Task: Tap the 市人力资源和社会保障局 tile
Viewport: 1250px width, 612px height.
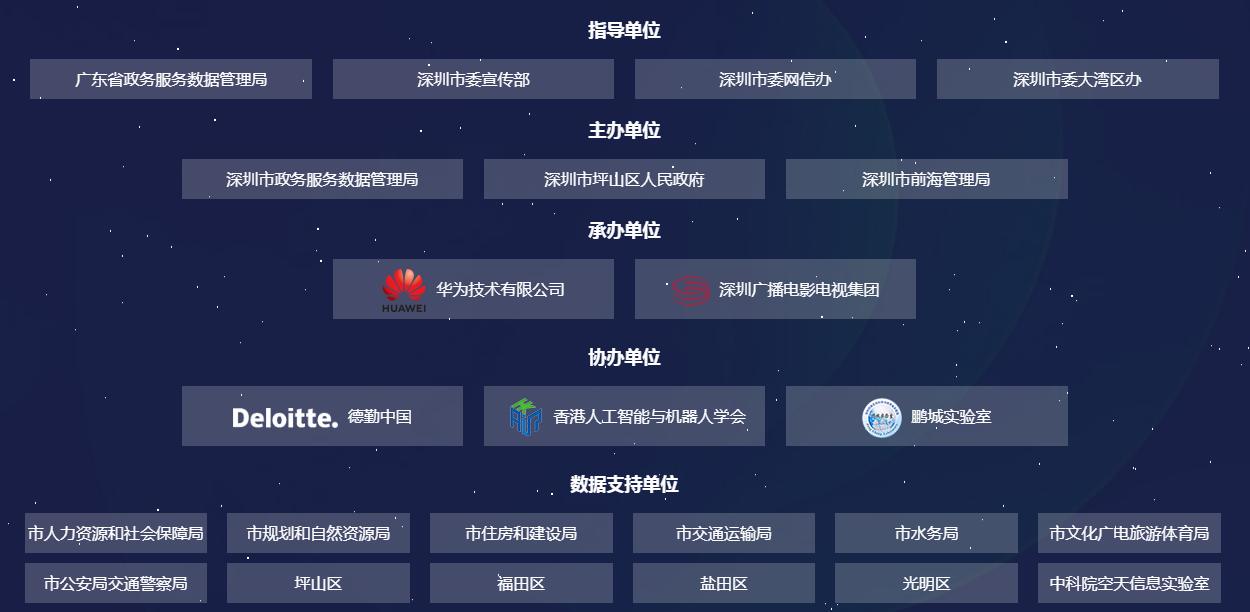Action: (x=116, y=533)
